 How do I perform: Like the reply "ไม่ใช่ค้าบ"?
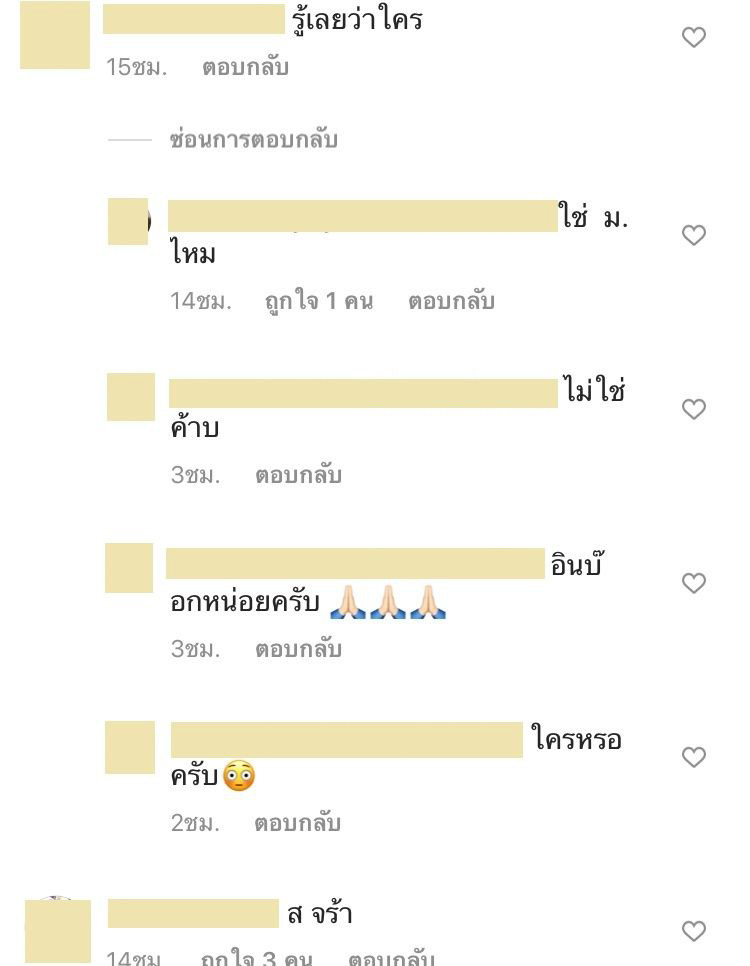pos(695,407)
